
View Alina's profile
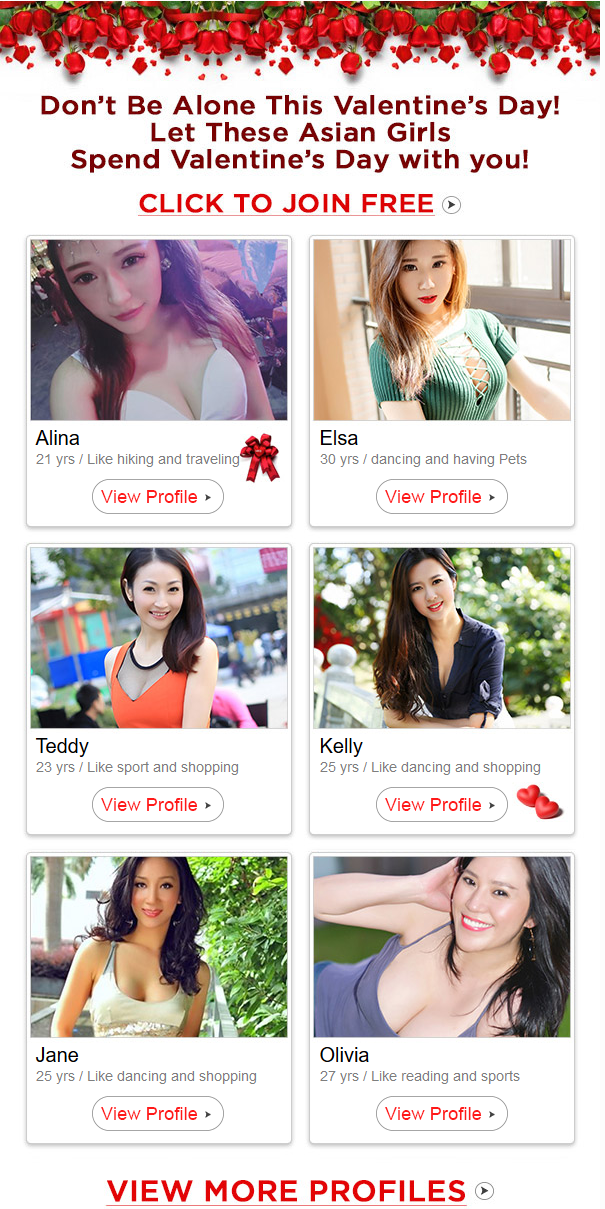point(157,497)
